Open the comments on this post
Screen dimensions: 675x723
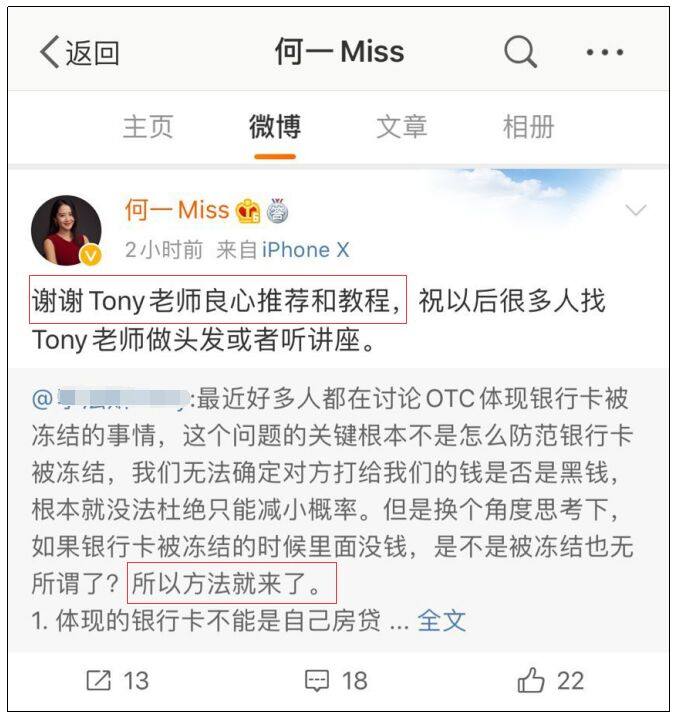[337, 681]
